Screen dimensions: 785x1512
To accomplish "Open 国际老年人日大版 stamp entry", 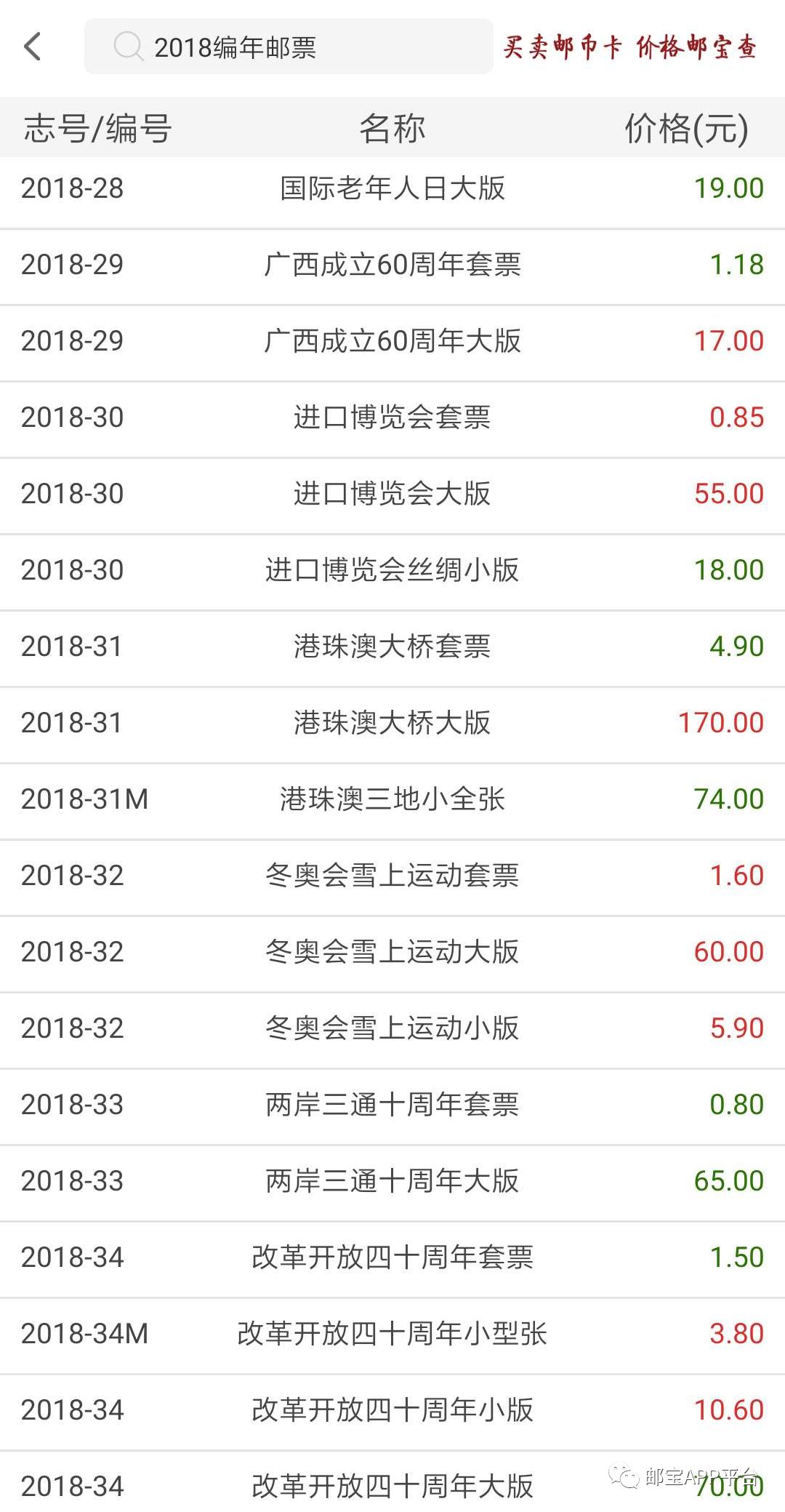I will (x=392, y=188).
